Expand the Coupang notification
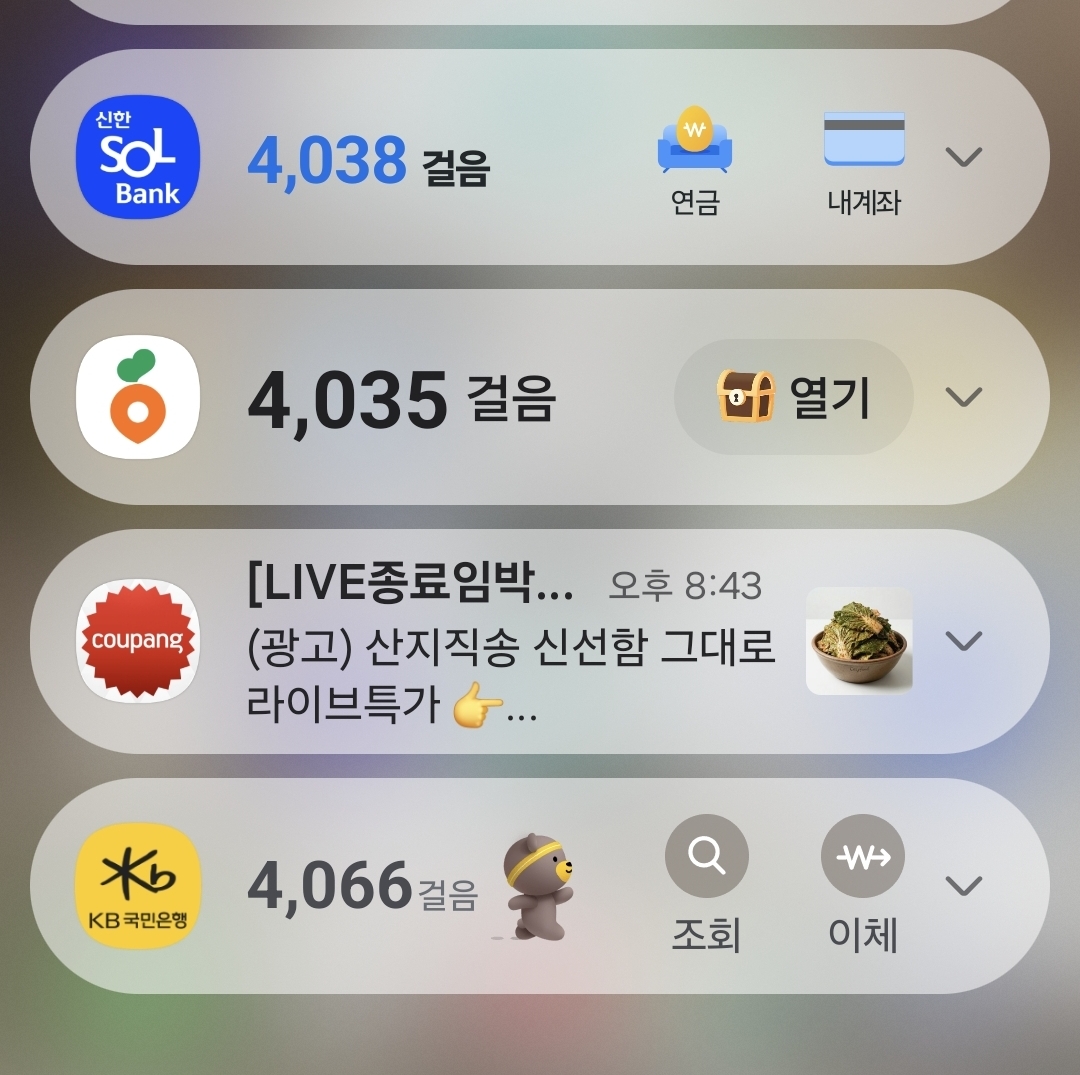 click(x=964, y=641)
